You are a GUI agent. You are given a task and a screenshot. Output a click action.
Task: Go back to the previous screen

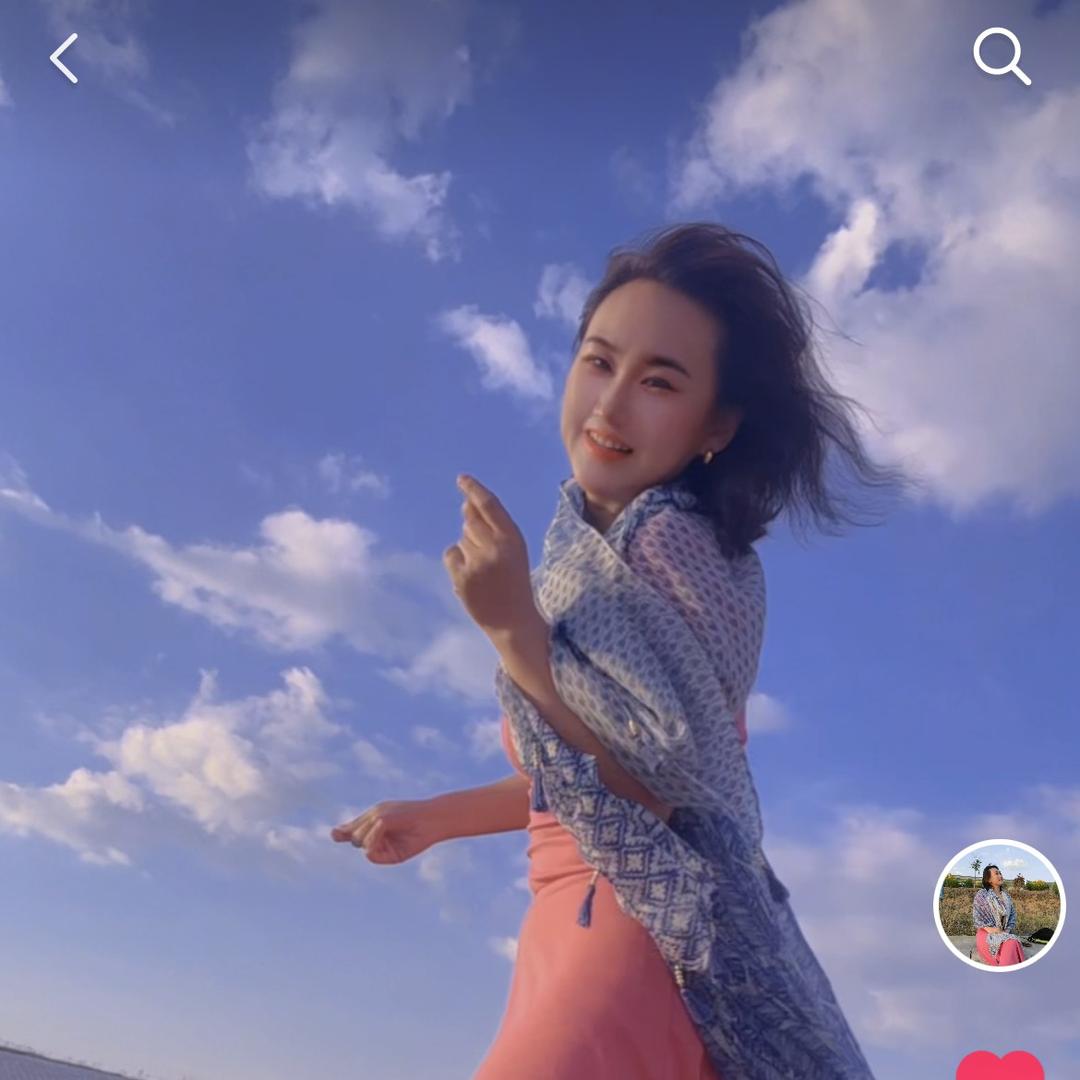coord(64,58)
